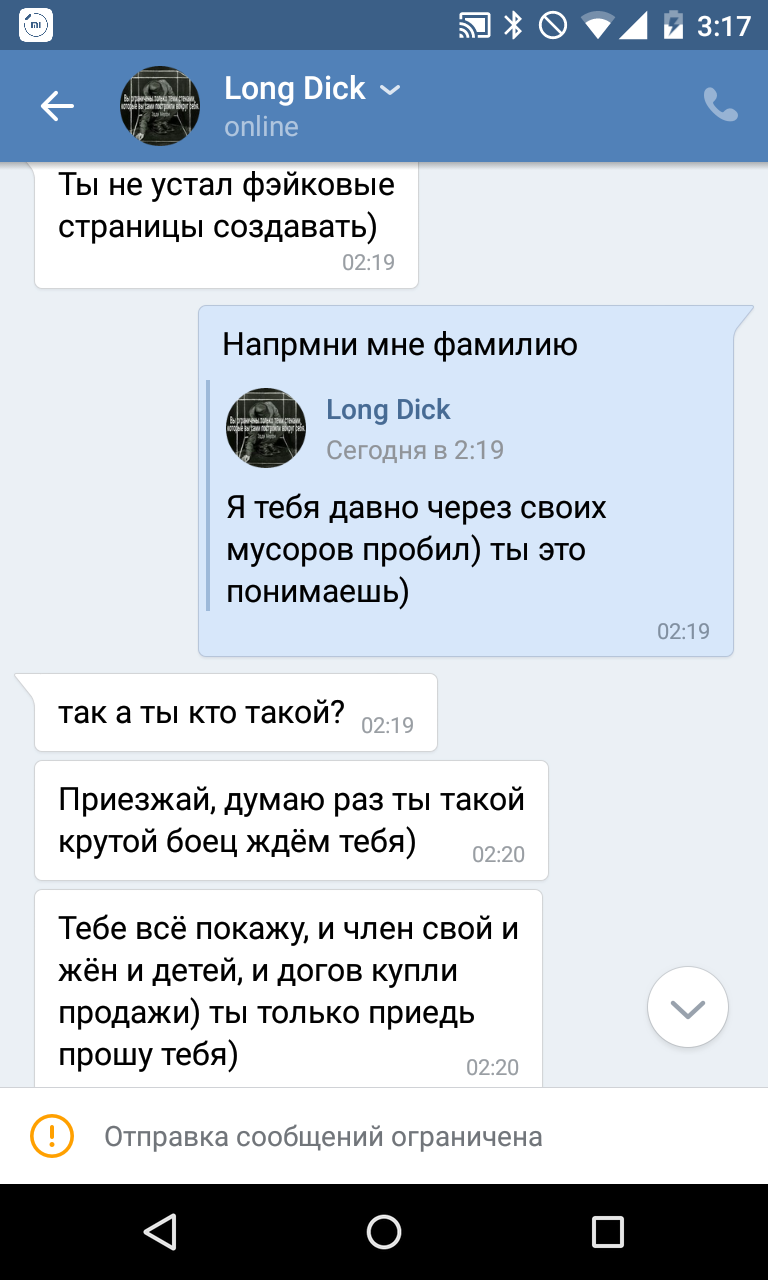Open recent apps with square button
The image size is (768, 1280).
608,1232
